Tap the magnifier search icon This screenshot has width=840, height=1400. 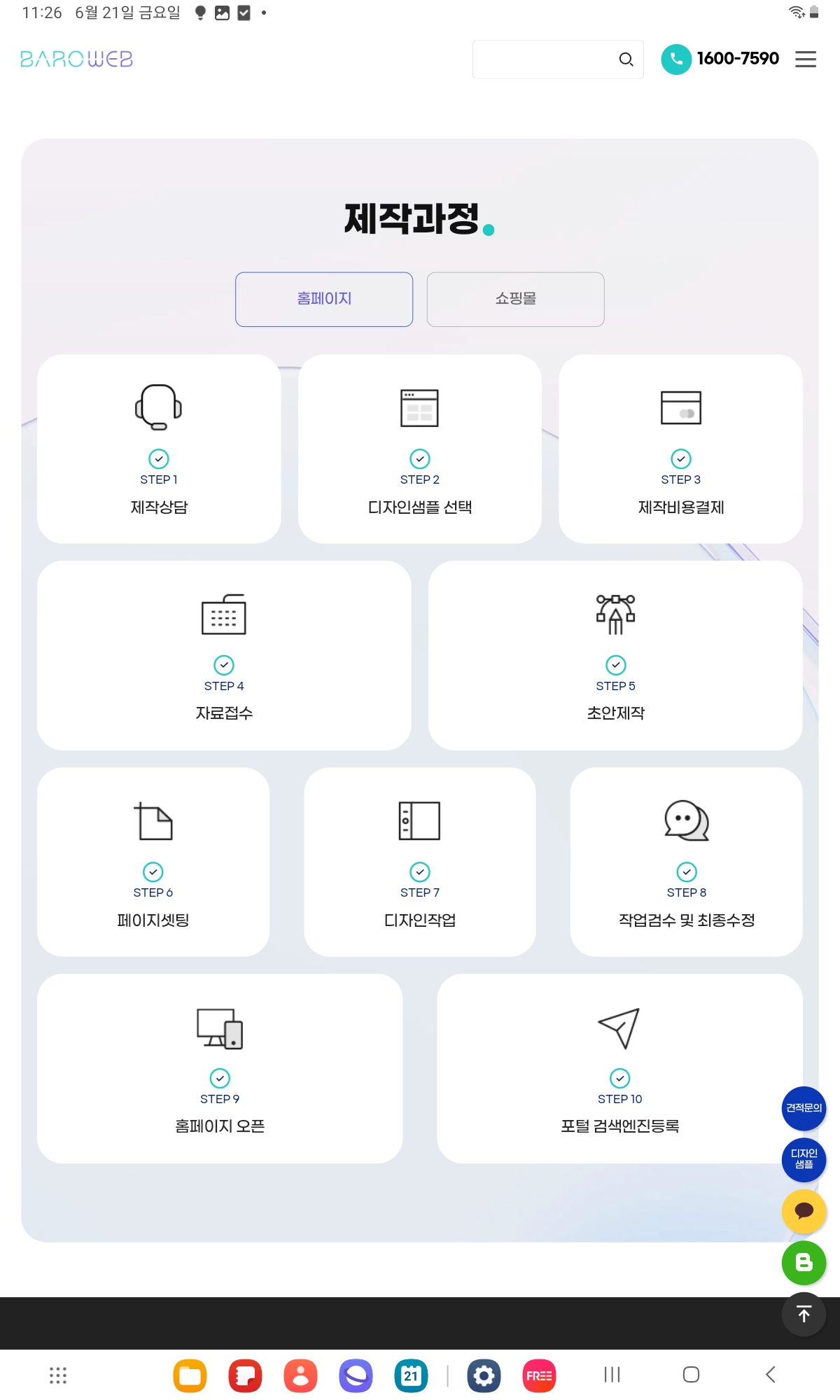626,59
